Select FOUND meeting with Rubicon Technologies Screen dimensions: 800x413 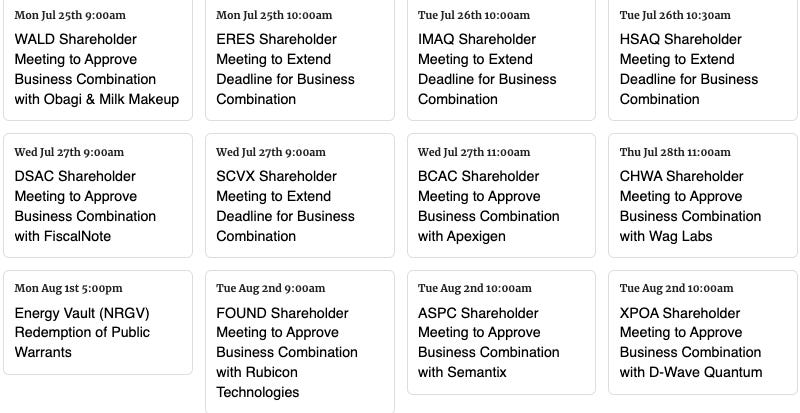300,342
